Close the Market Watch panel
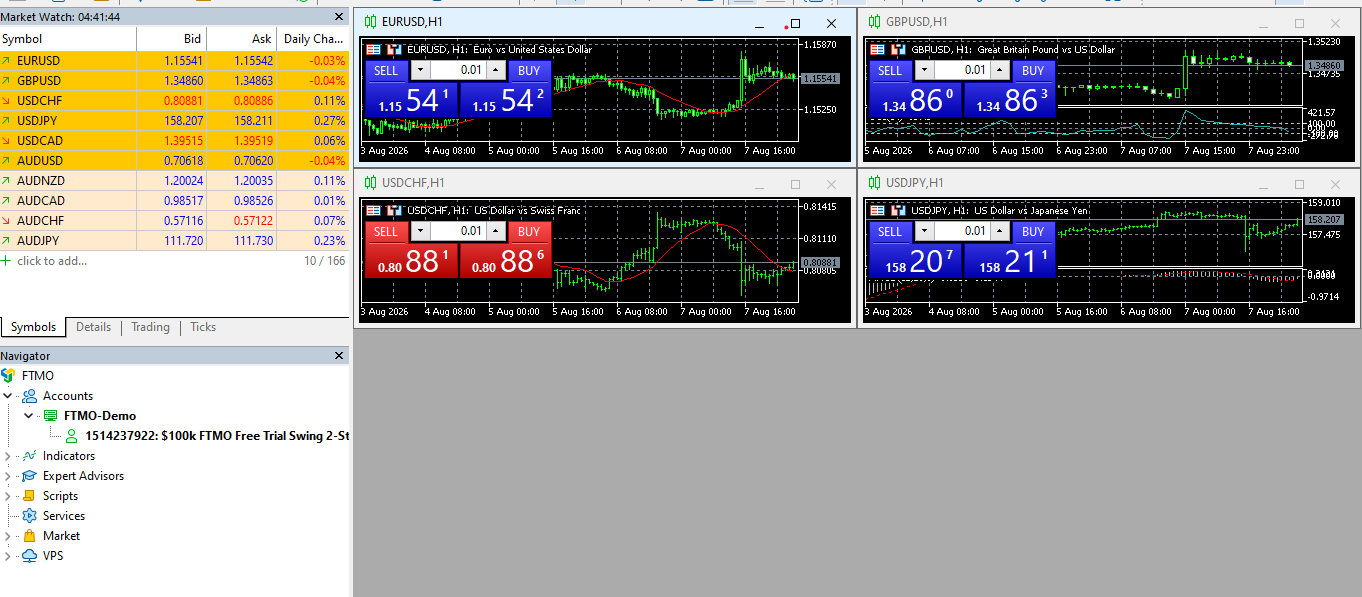 (x=339, y=17)
